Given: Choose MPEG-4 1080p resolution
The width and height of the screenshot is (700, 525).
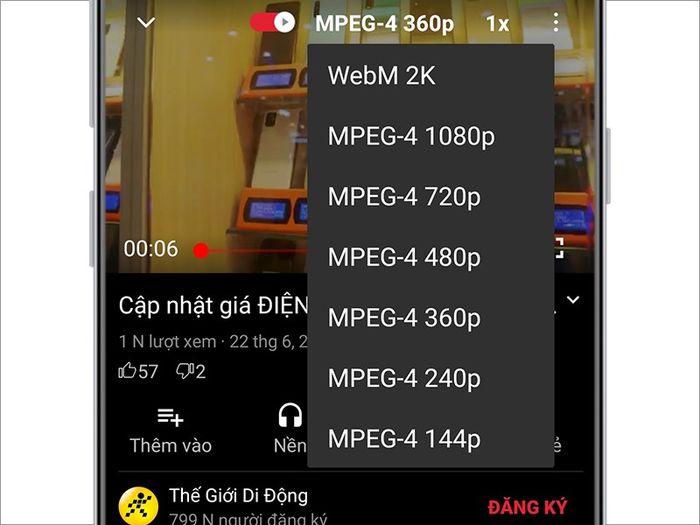Looking at the screenshot, I should [x=411, y=136].
